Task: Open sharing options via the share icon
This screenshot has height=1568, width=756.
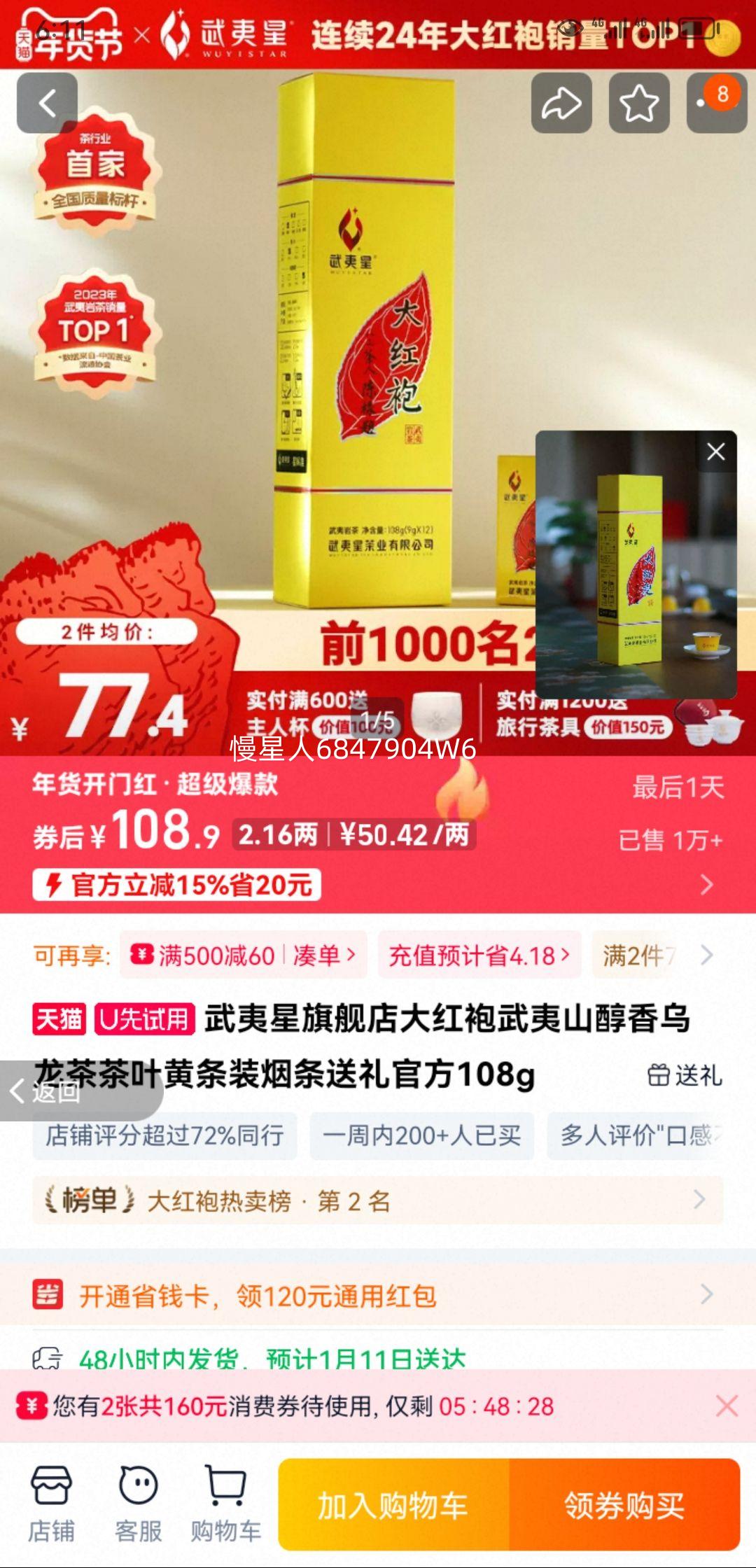Action: (562, 102)
